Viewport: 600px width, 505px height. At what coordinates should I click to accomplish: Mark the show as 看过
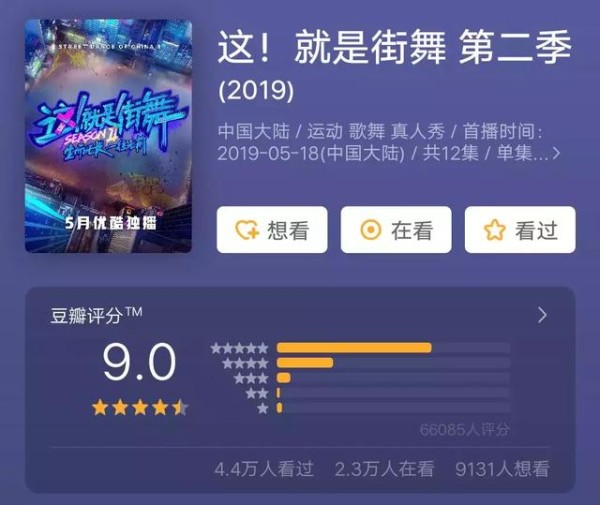520,230
